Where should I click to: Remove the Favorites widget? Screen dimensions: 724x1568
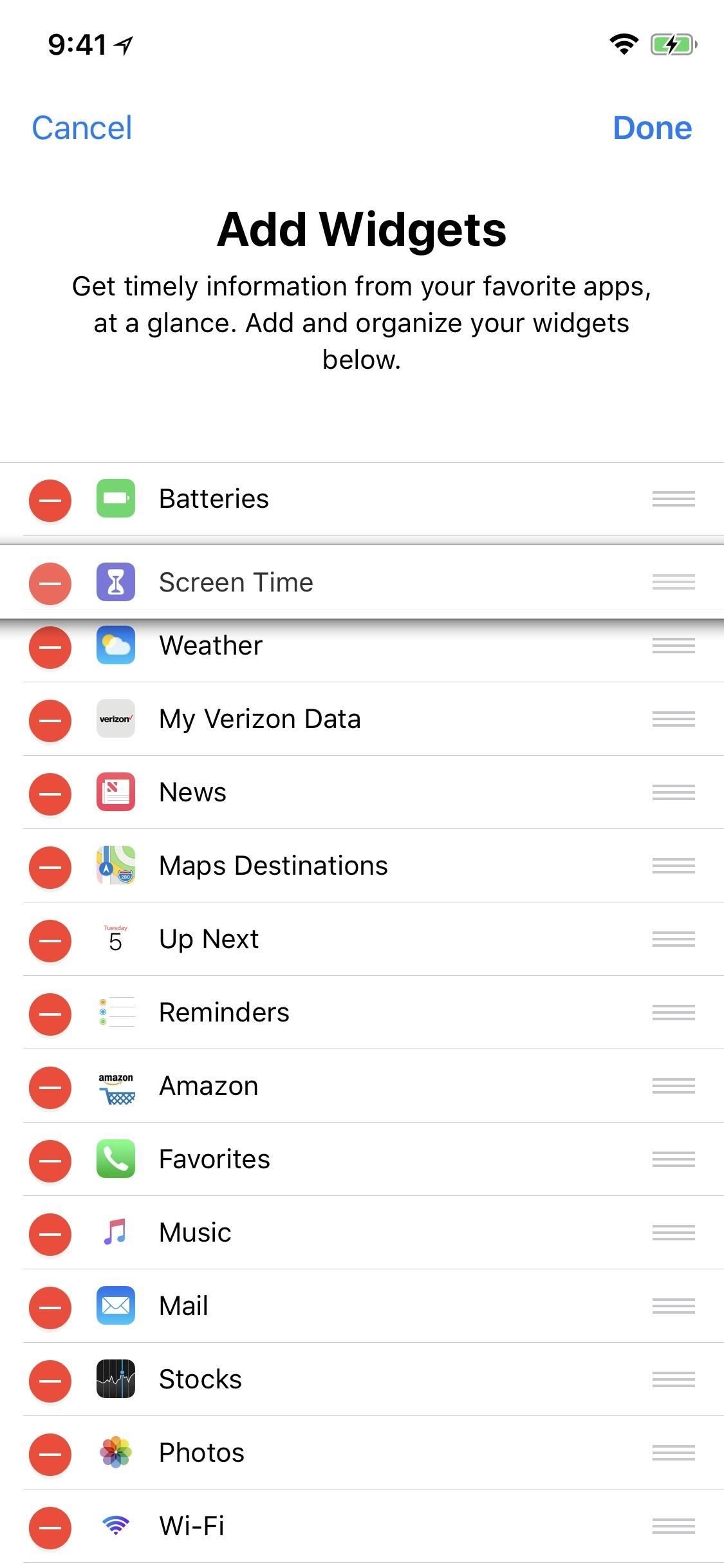[x=50, y=1161]
